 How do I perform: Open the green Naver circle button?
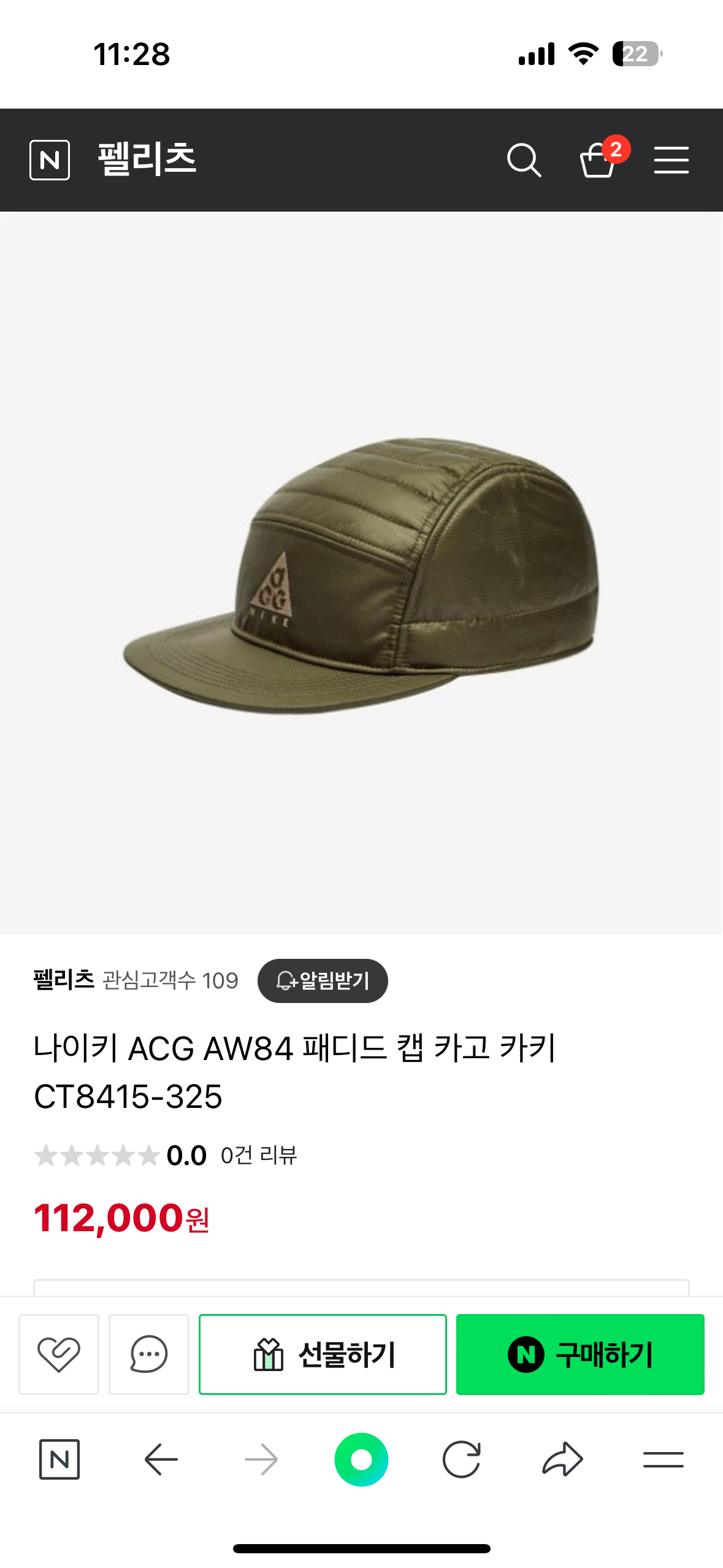pyautogui.click(x=361, y=1459)
